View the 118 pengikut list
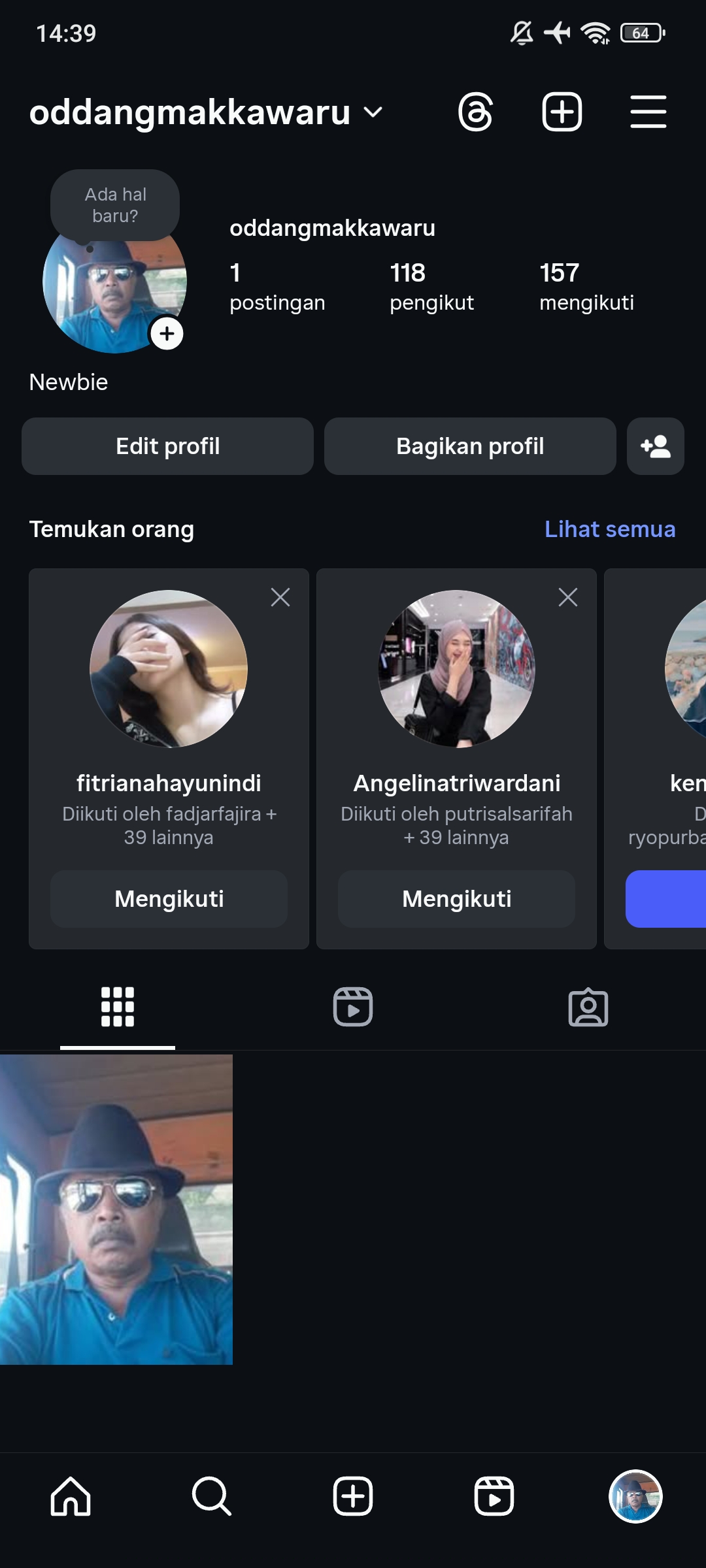This screenshot has width=706, height=1568. (x=431, y=287)
